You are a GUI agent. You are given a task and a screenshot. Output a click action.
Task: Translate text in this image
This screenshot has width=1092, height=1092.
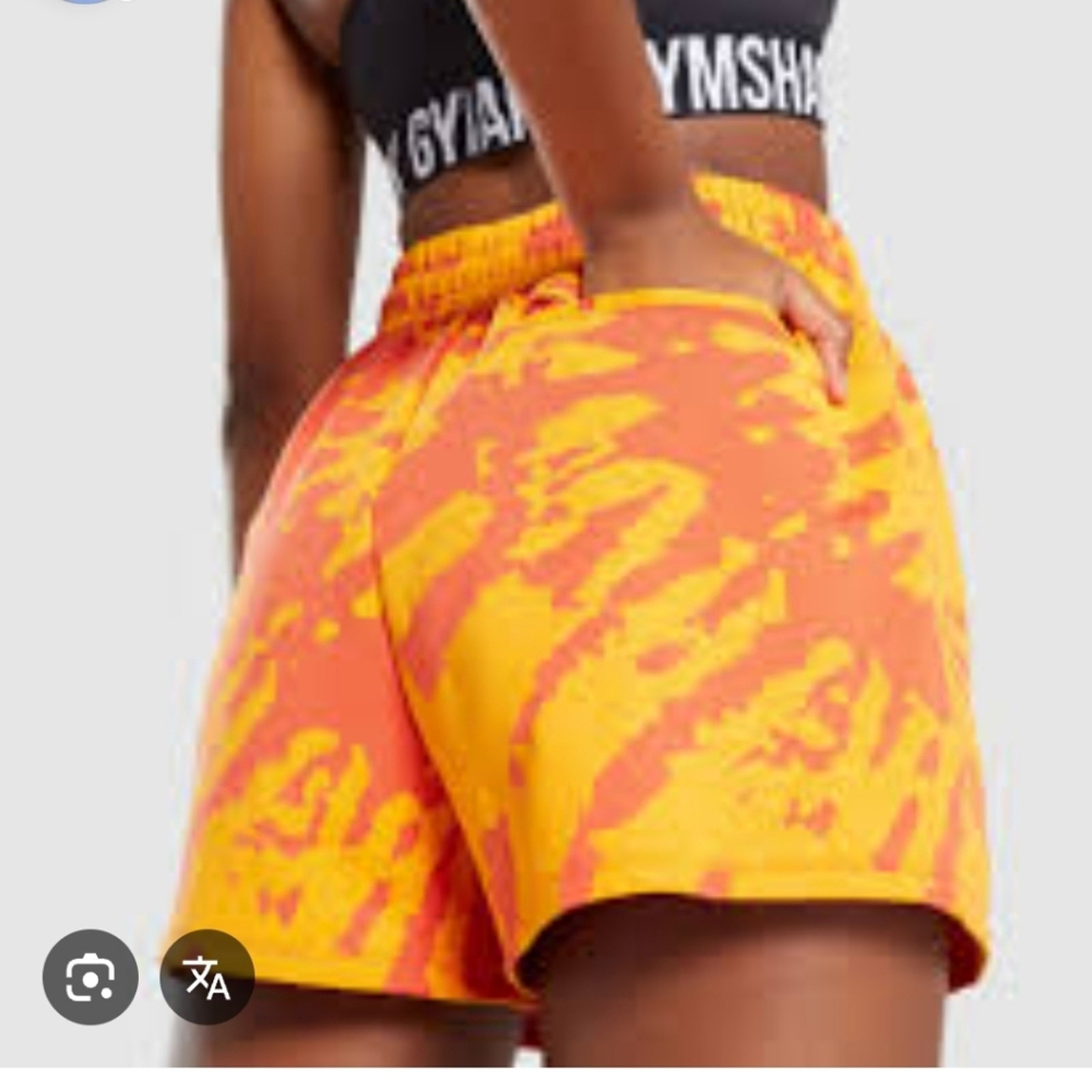pyautogui.click(x=207, y=977)
